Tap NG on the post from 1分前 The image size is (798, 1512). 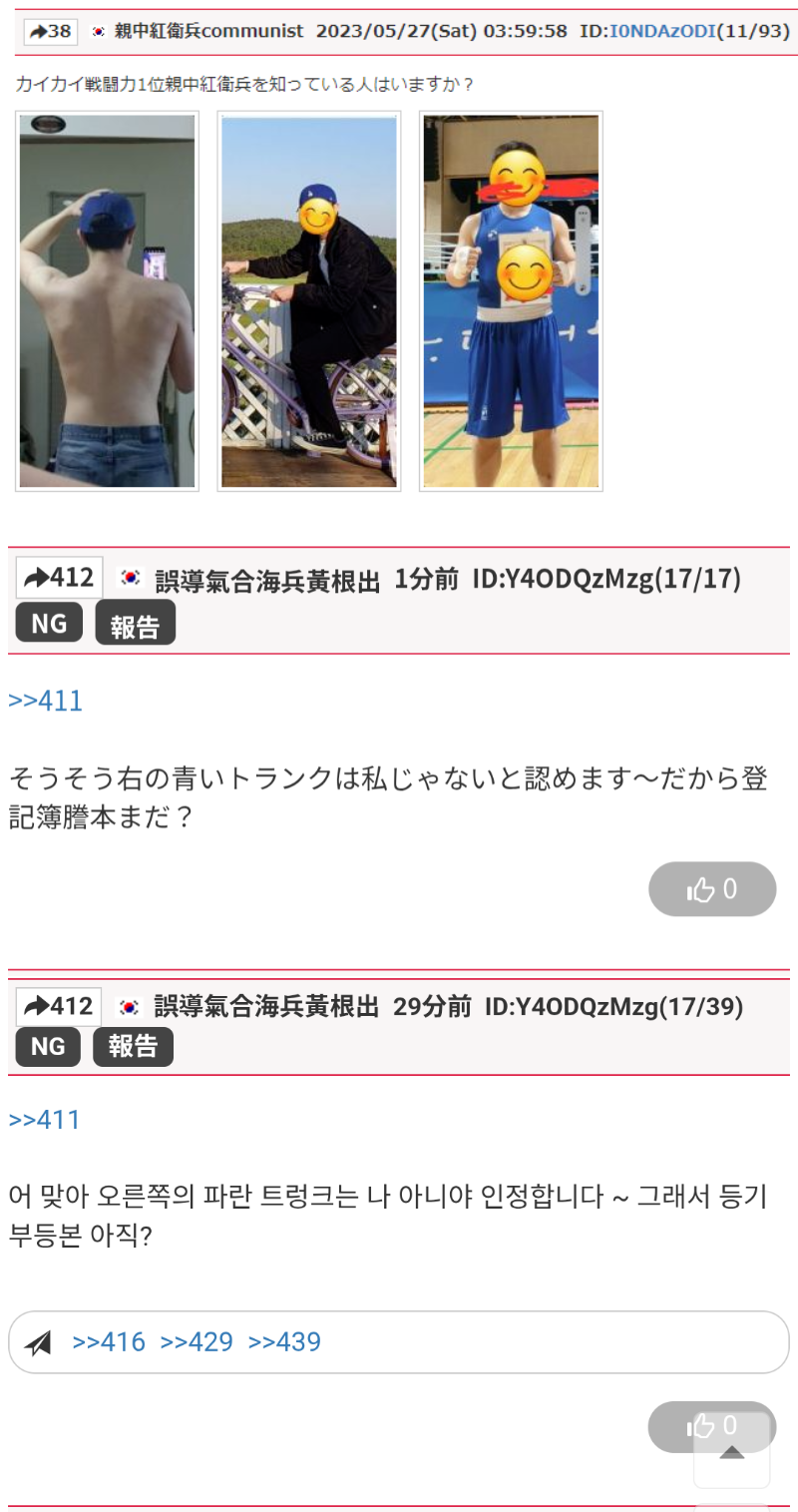click(x=49, y=624)
